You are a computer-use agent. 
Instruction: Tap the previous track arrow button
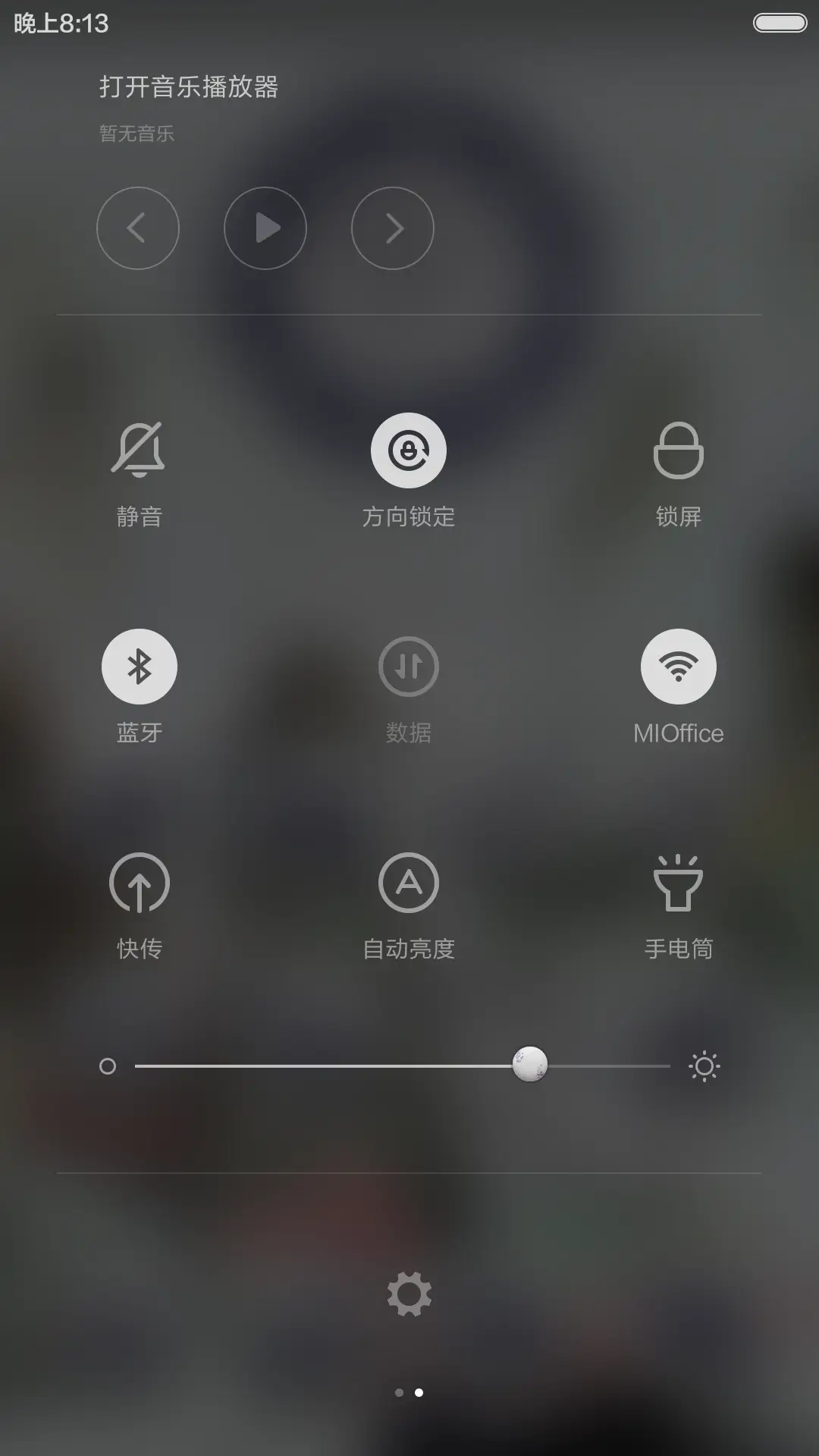(139, 228)
